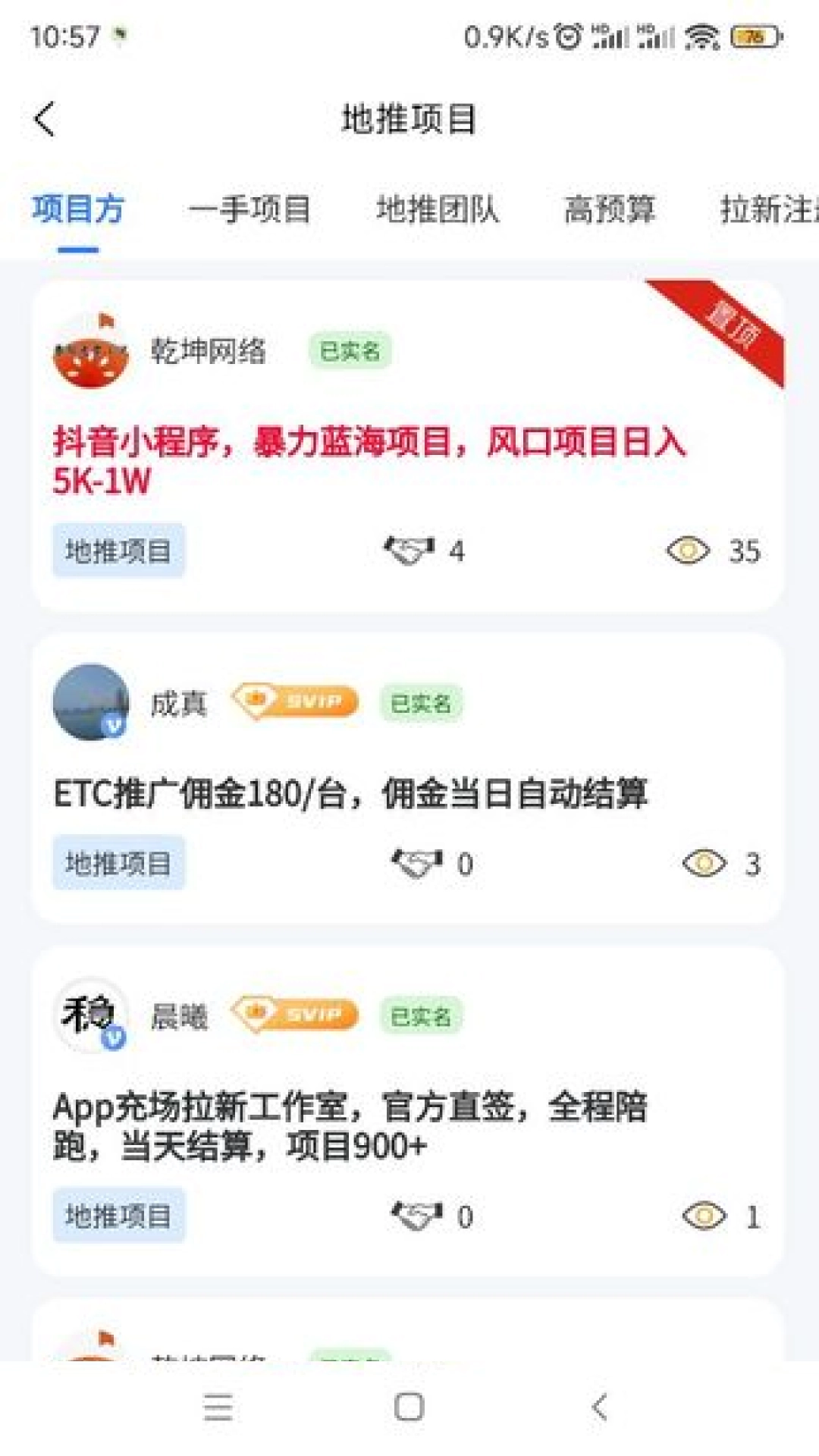Open the SVIP badge on 成真's profile

click(298, 701)
